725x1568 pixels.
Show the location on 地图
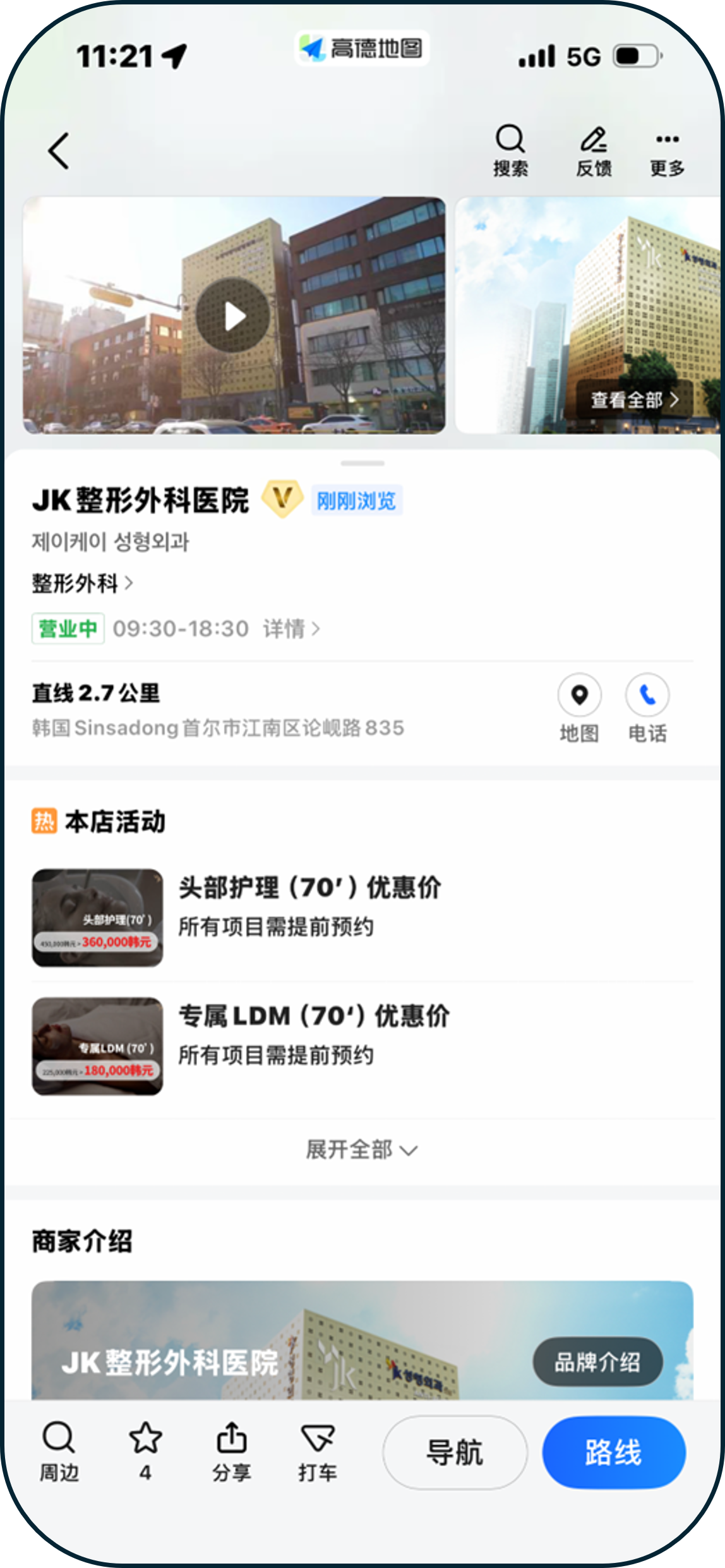[579, 707]
